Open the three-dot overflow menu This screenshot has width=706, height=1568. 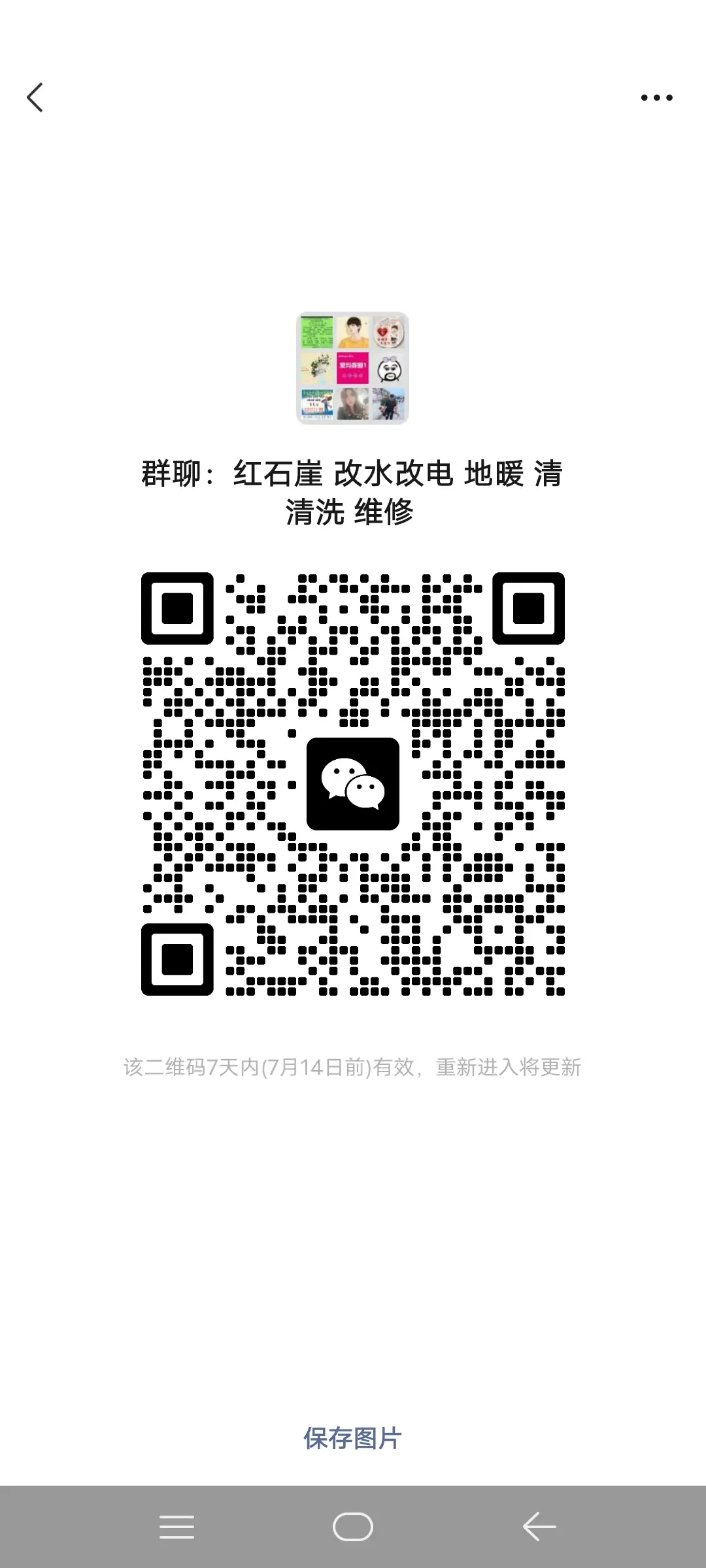coord(656,97)
